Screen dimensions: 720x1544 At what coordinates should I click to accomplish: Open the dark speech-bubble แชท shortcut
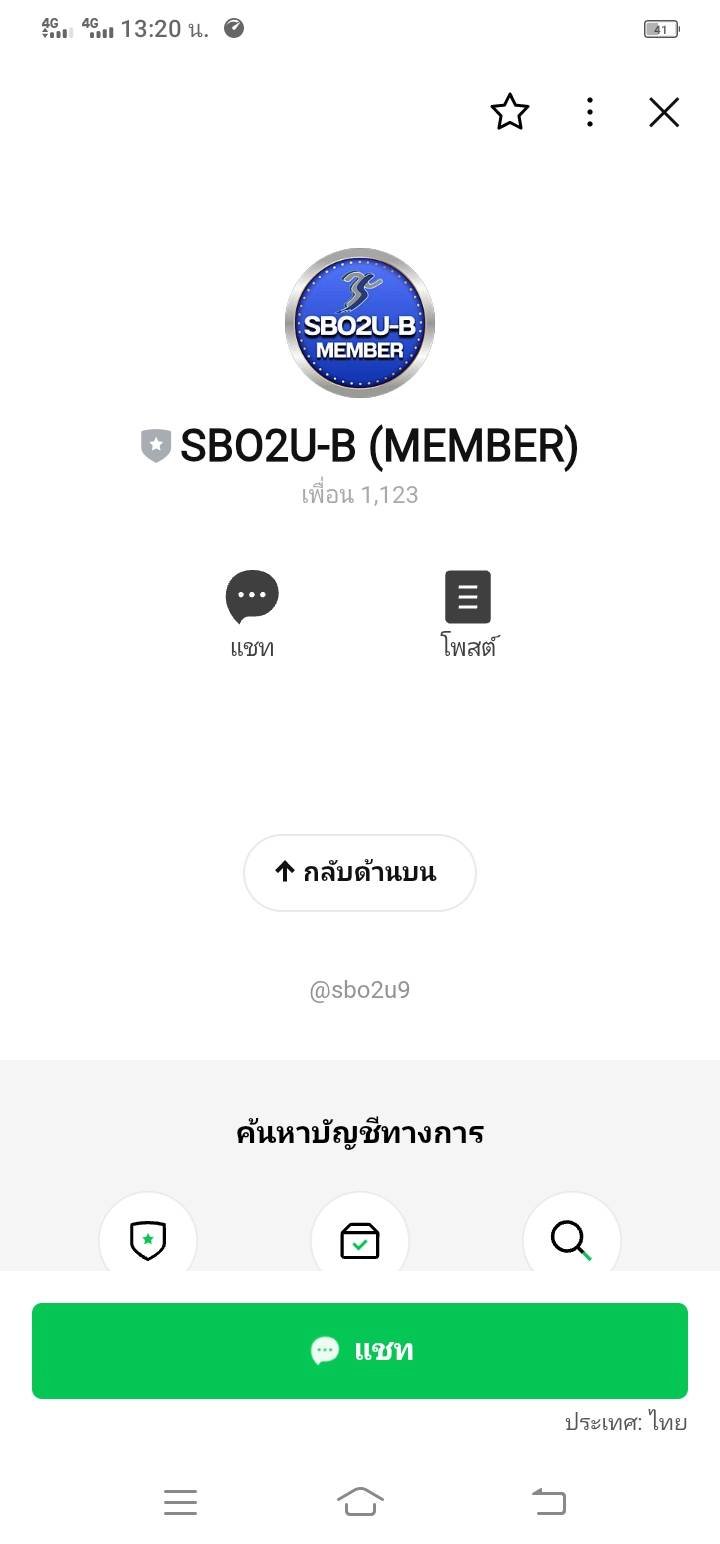click(x=252, y=598)
